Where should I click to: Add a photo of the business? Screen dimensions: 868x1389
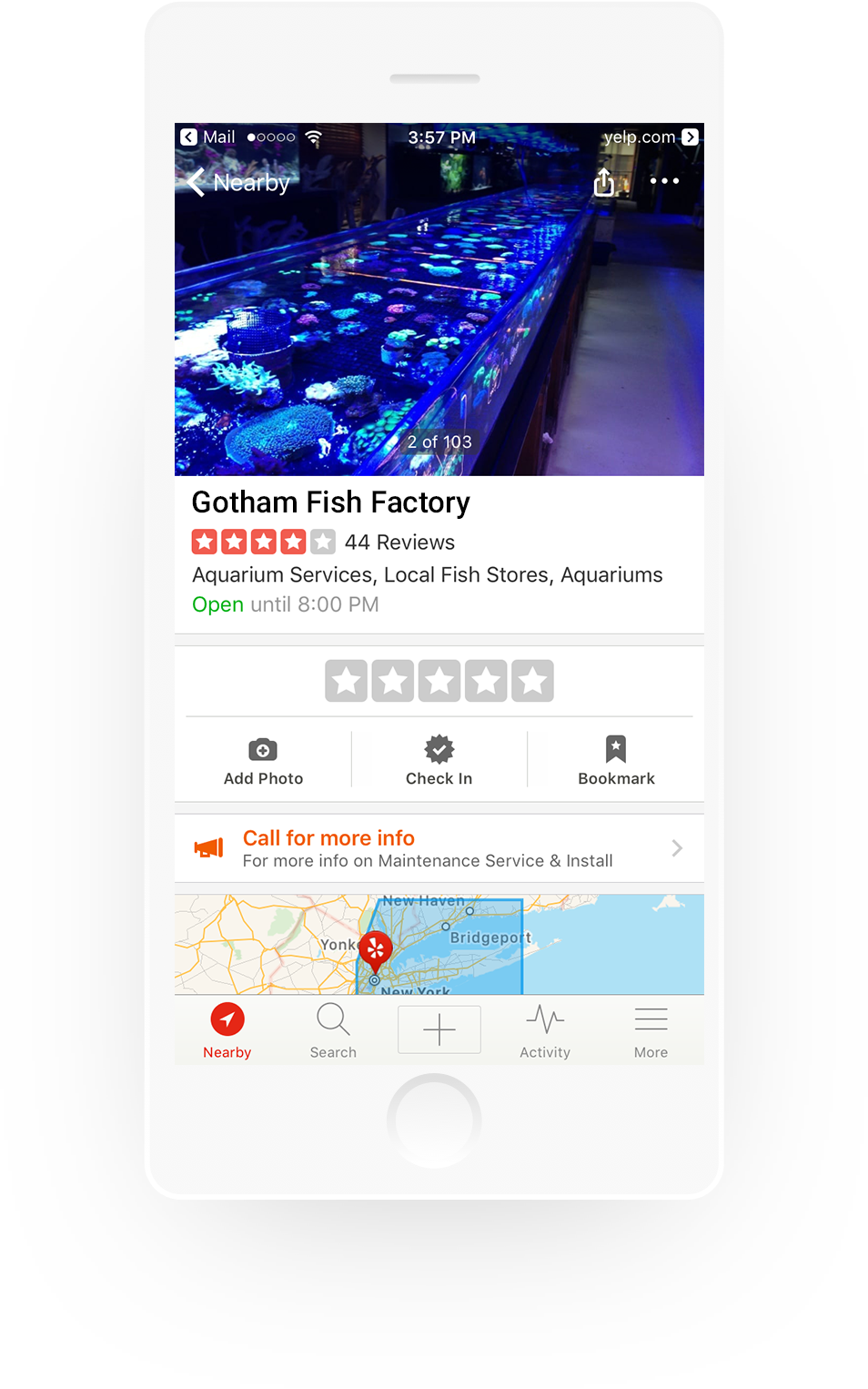pyautogui.click(x=263, y=761)
